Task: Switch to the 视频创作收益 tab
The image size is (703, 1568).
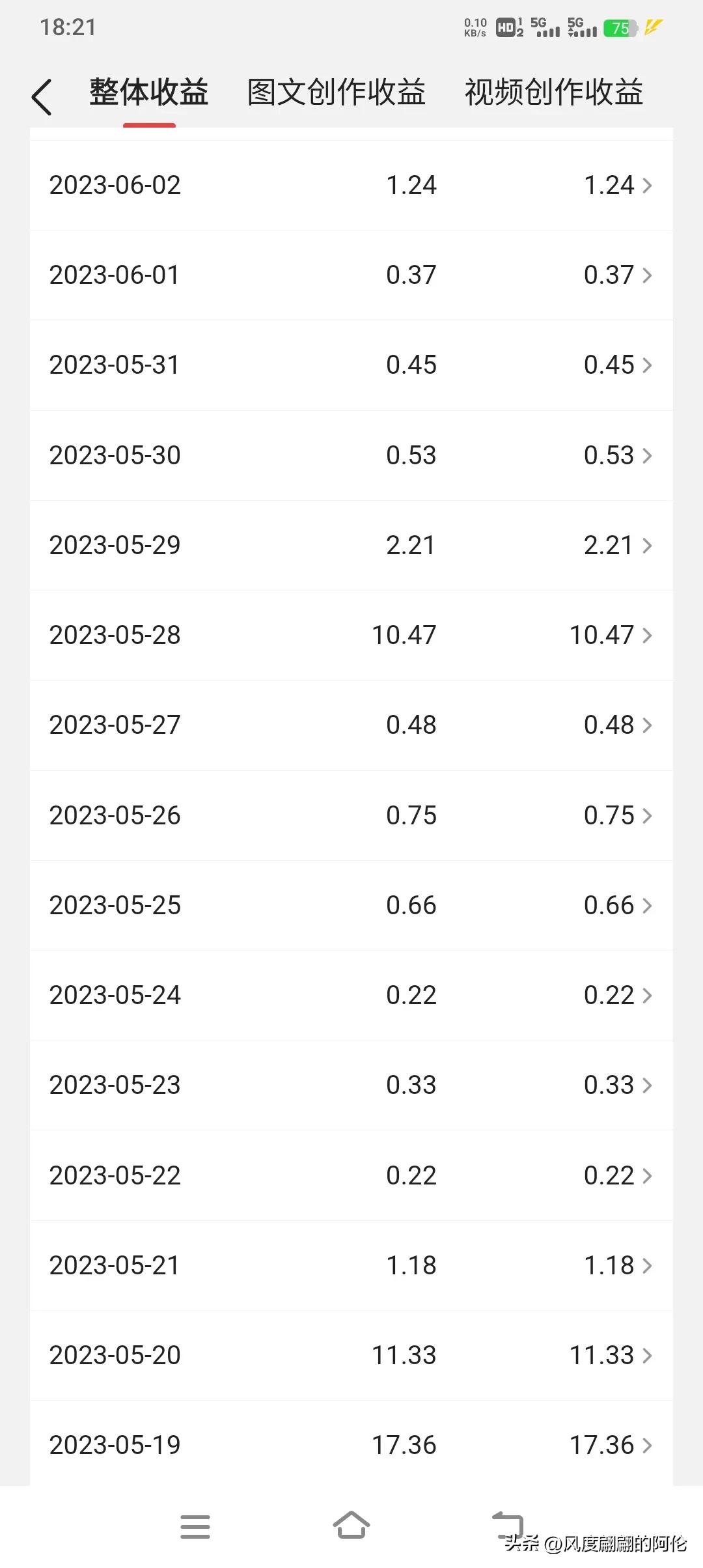Action: point(553,92)
